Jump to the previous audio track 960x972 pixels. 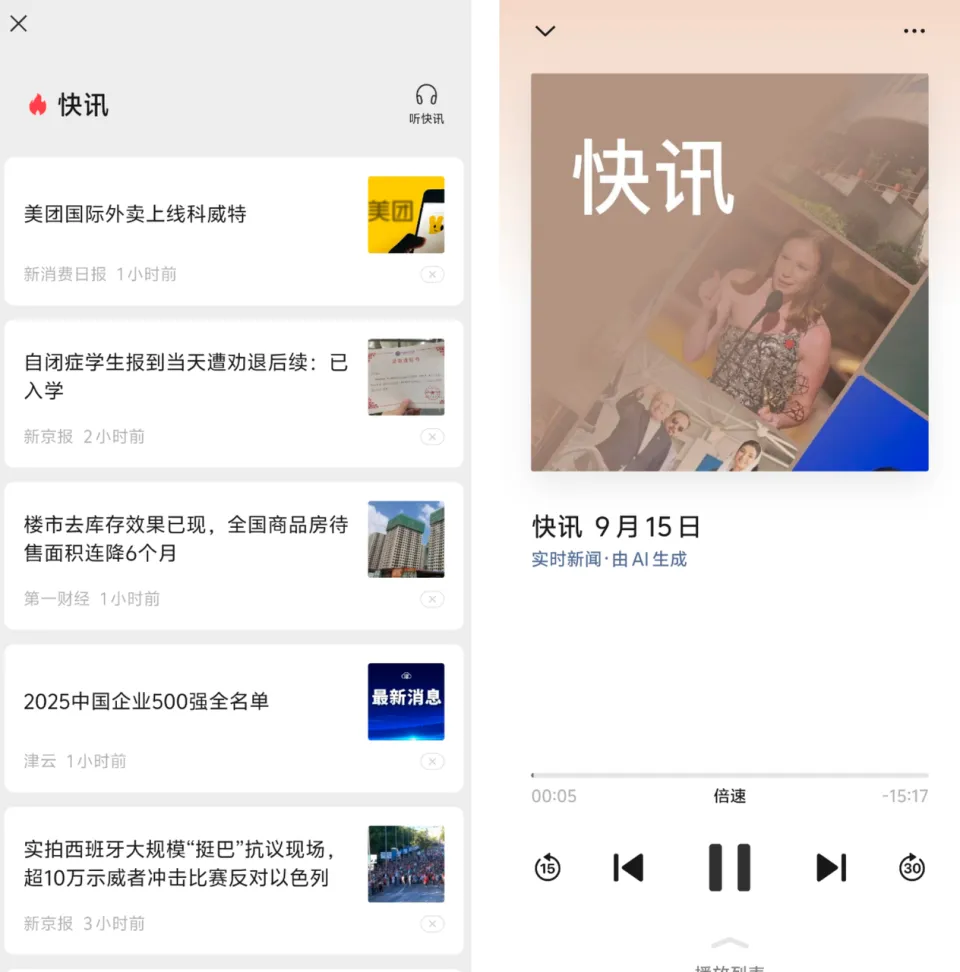pyautogui.click(x=627, y=868)
